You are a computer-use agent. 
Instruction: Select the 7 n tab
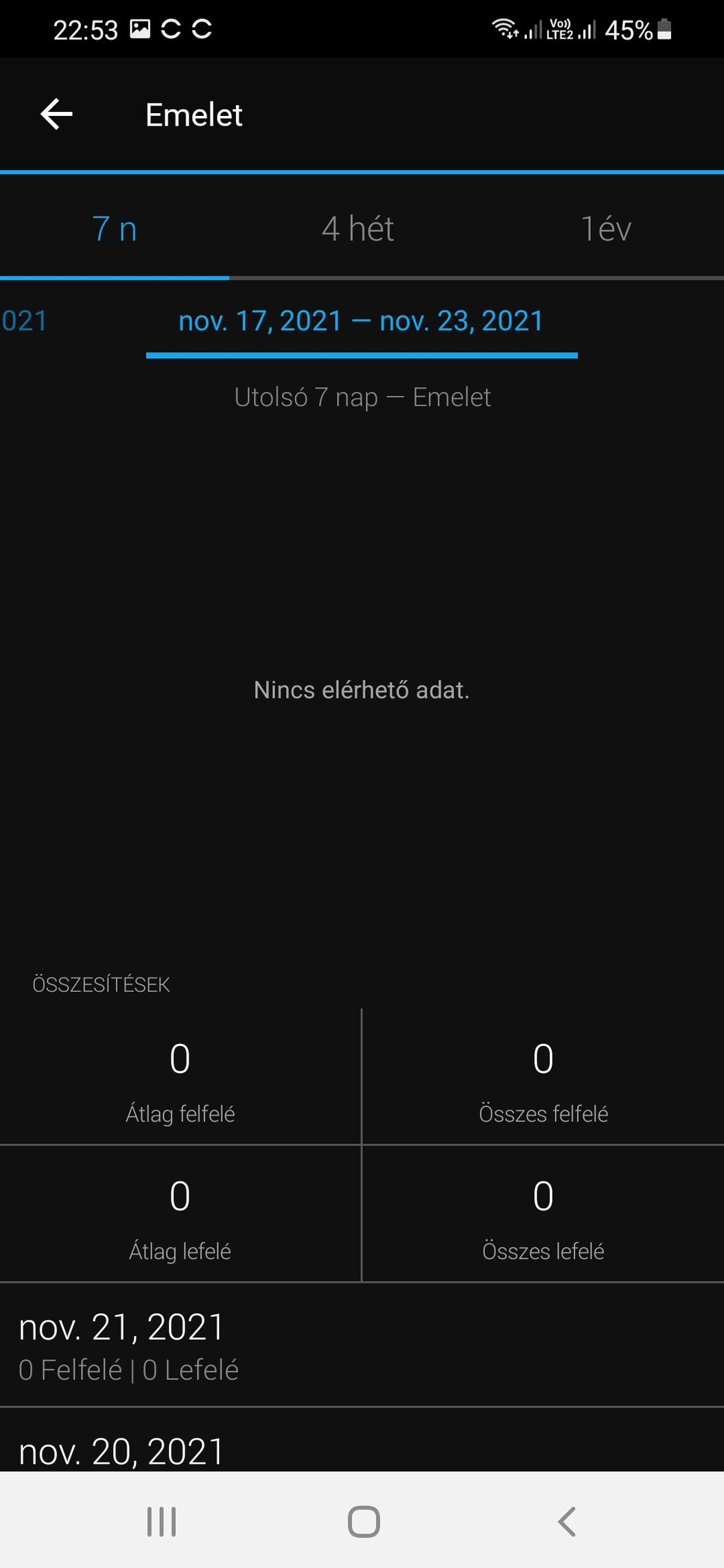tap(115, 229)
